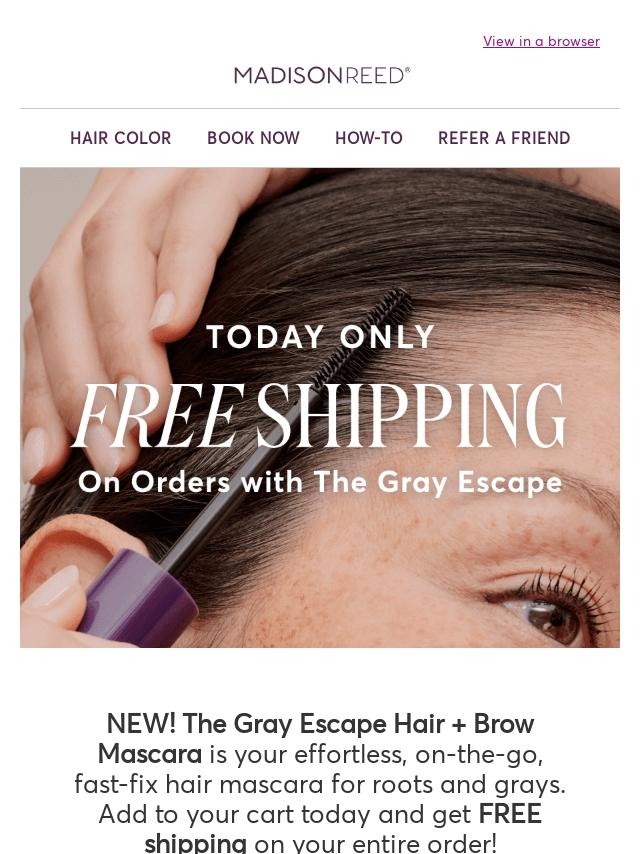Open the Refer a Friend link
Viewport: 640px width, 854px height.
504,138
